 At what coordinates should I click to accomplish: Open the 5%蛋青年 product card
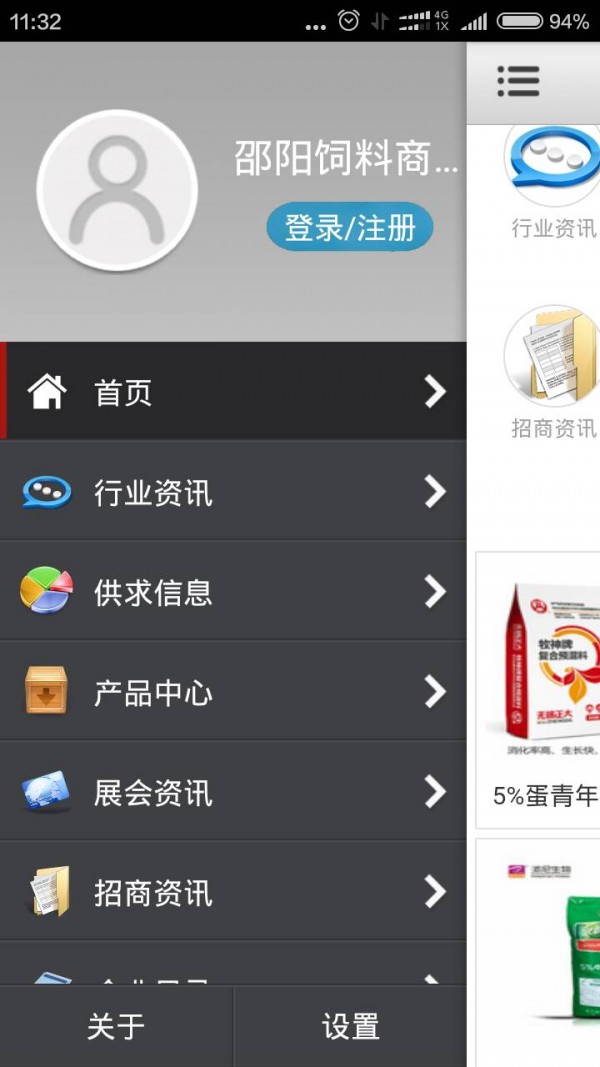click(540, 690)
